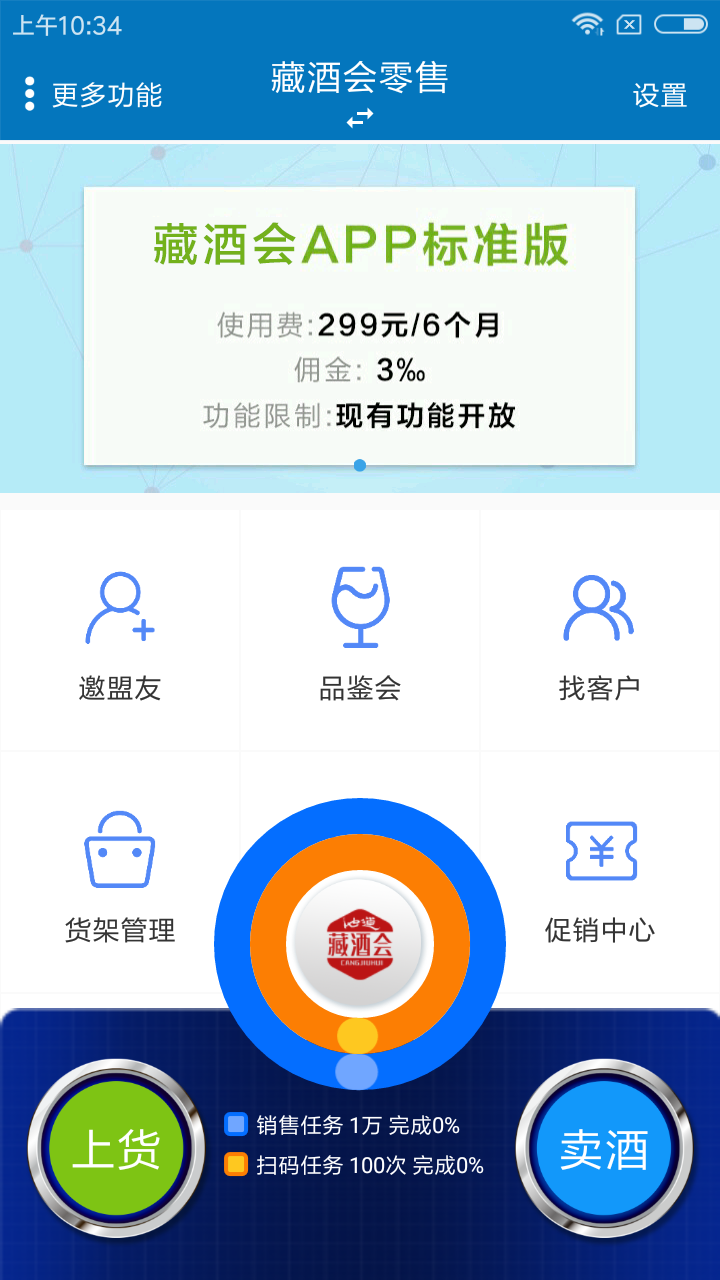720x1280 pixels.
Task: Tap the switch arrows under 藏酒会零售
Action: tap(360, 118)
